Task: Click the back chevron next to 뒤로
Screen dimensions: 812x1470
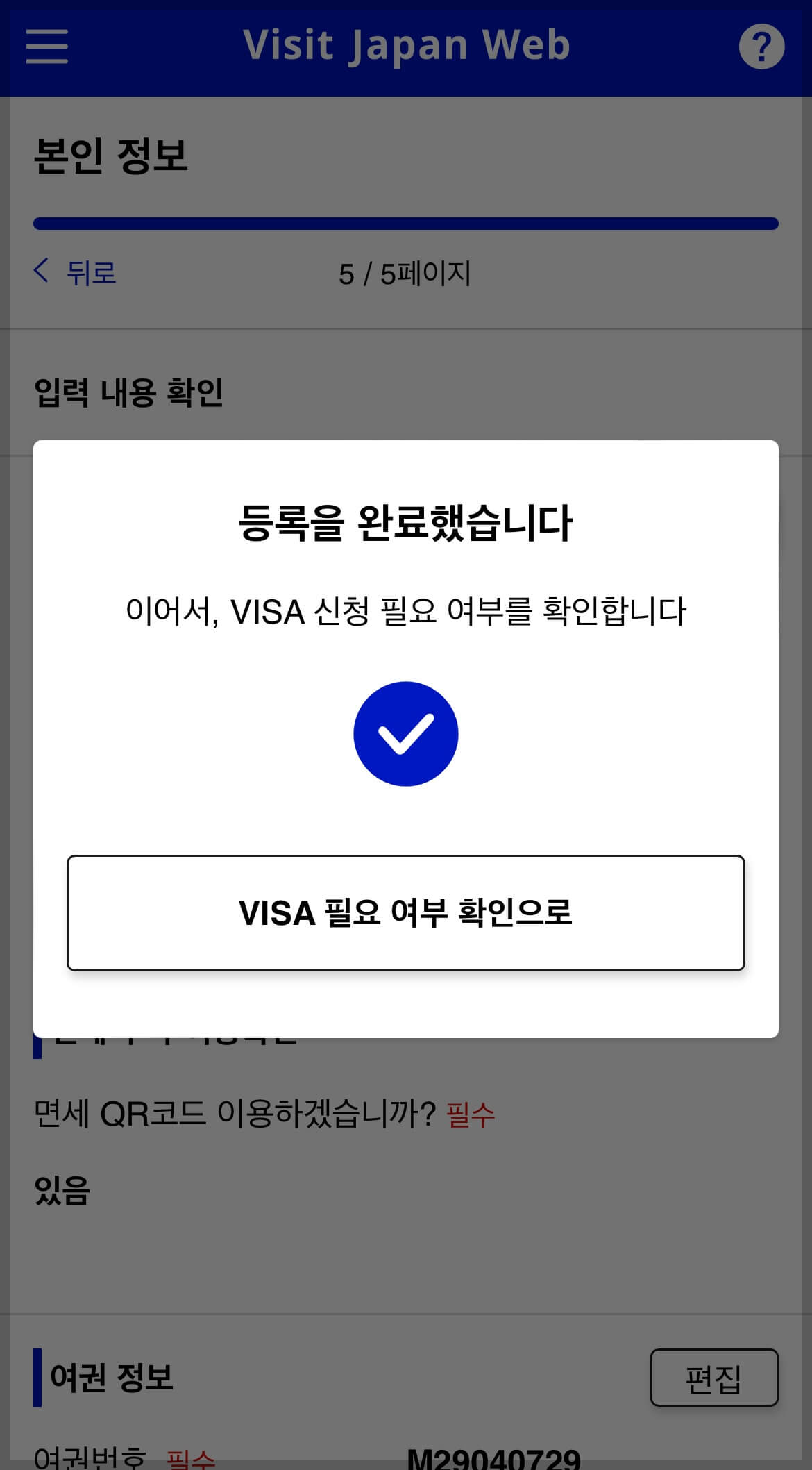Action: (x=40, y=272)
